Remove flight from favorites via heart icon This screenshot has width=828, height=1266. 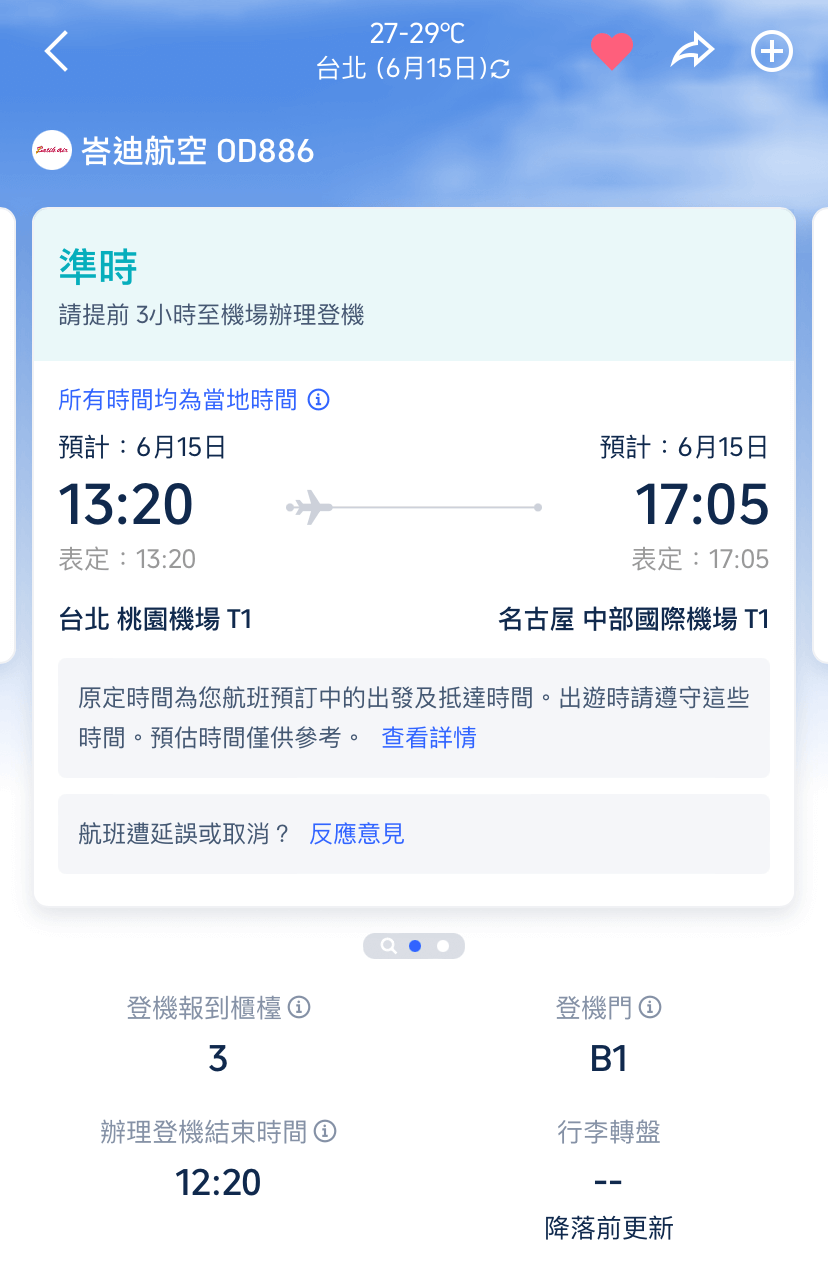tap(612, 51)
